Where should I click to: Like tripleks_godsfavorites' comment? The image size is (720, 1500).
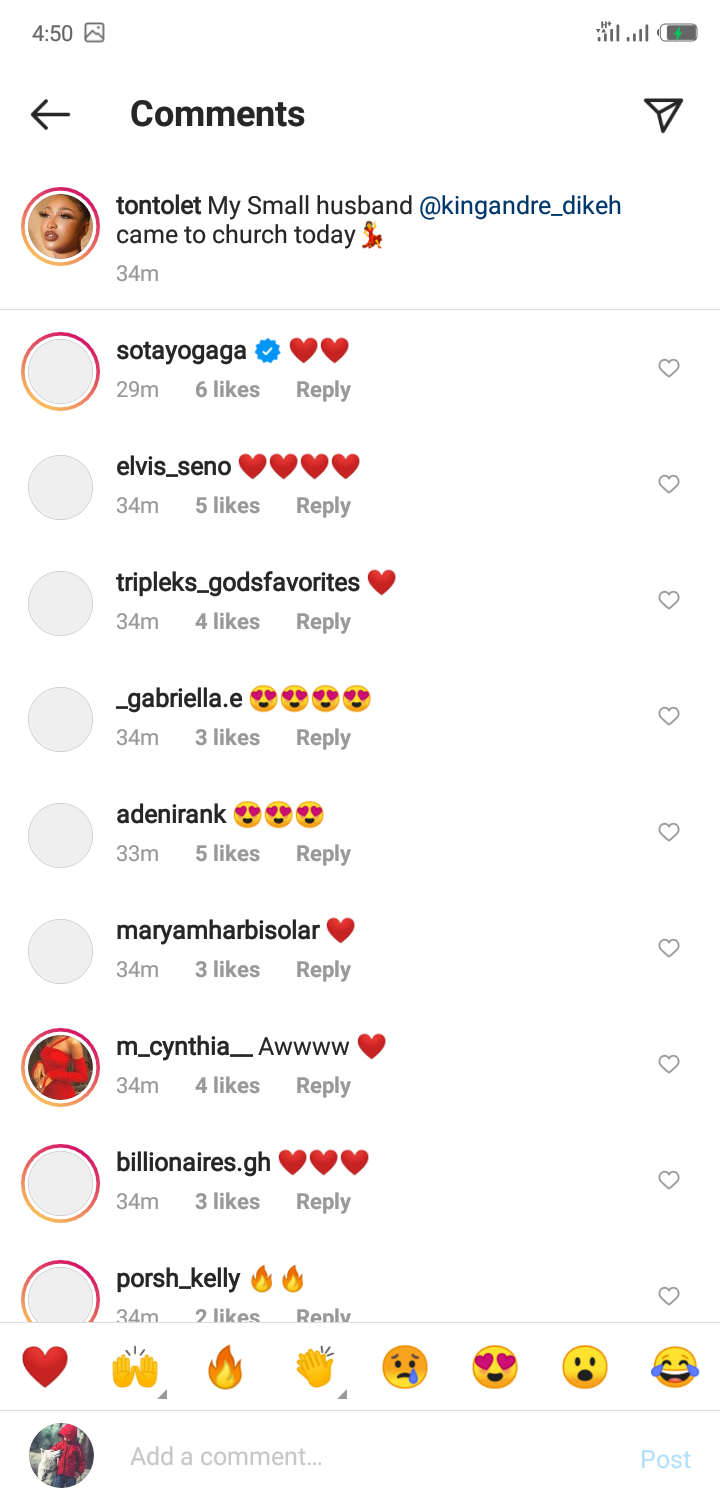pos(669,600)
